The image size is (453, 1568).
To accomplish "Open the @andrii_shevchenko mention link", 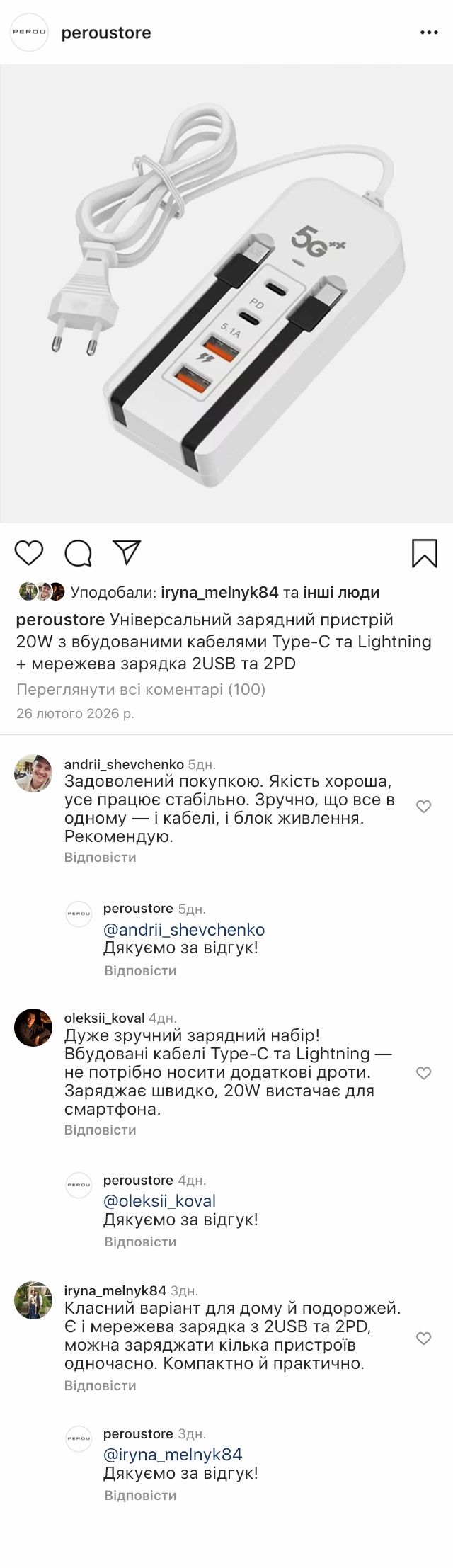I will [184, 929].
